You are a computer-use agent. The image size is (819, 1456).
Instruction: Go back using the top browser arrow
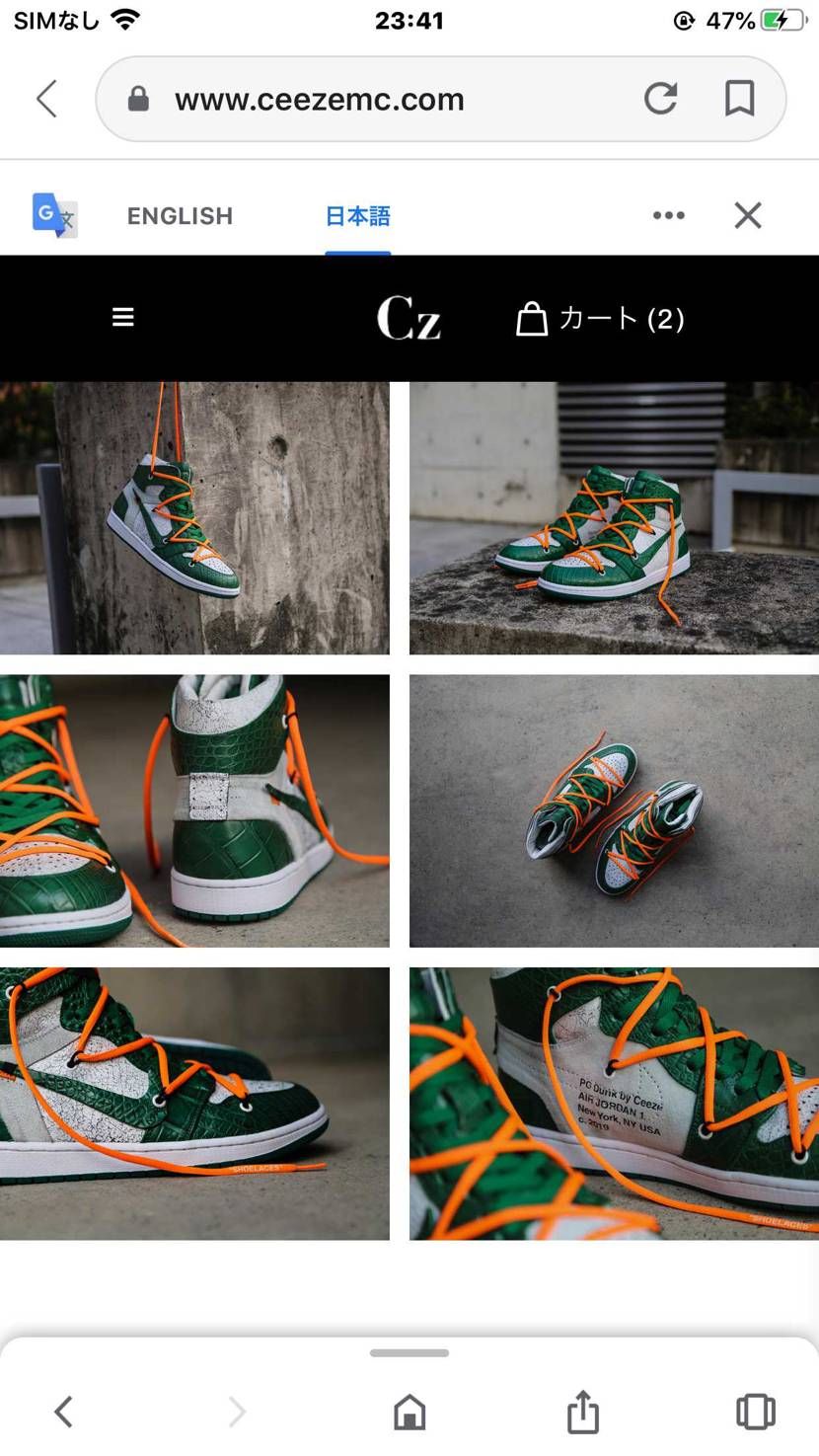pos(46,99)
